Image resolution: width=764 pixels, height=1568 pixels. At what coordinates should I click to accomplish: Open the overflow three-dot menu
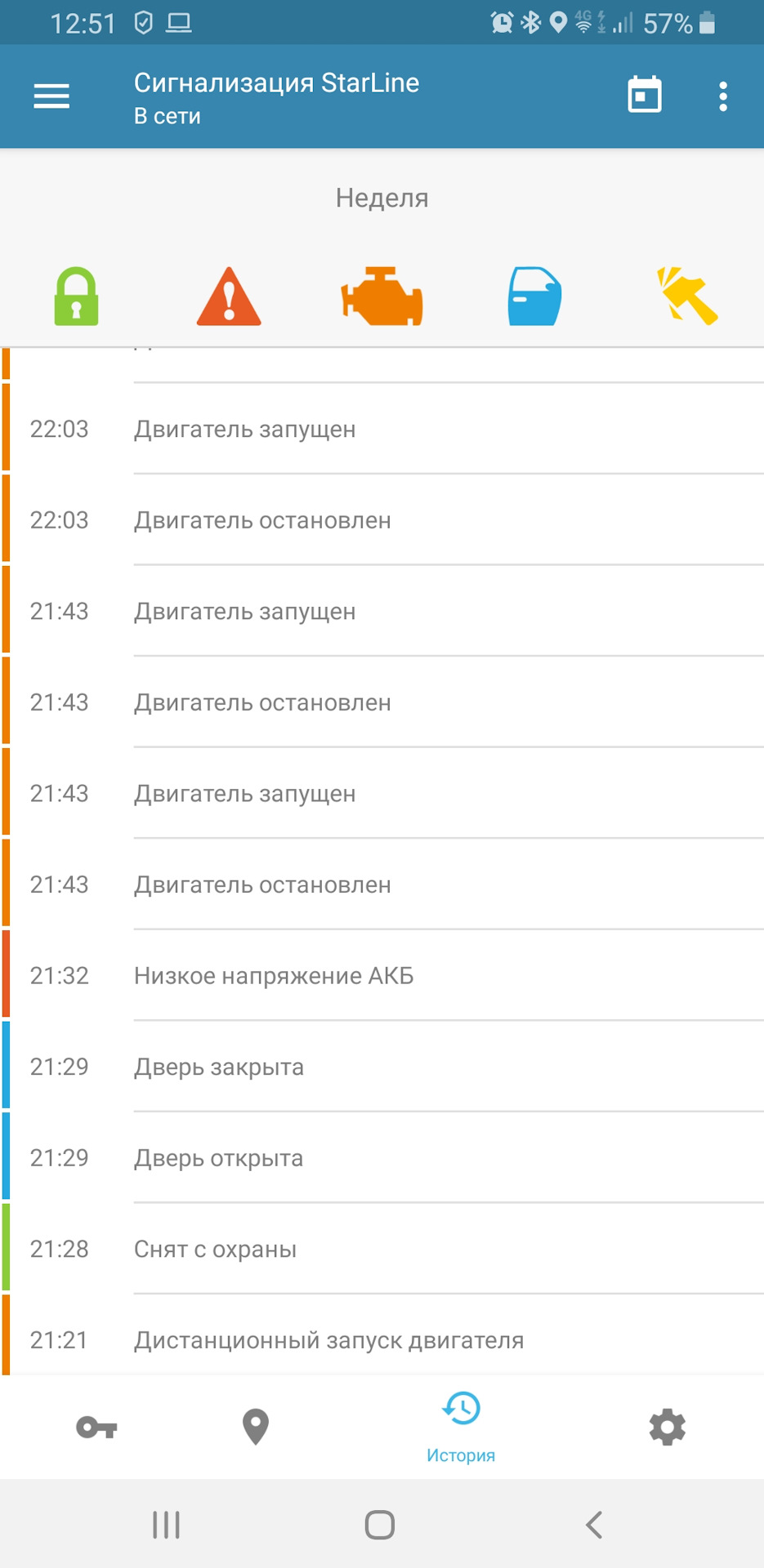pos(722,96)
